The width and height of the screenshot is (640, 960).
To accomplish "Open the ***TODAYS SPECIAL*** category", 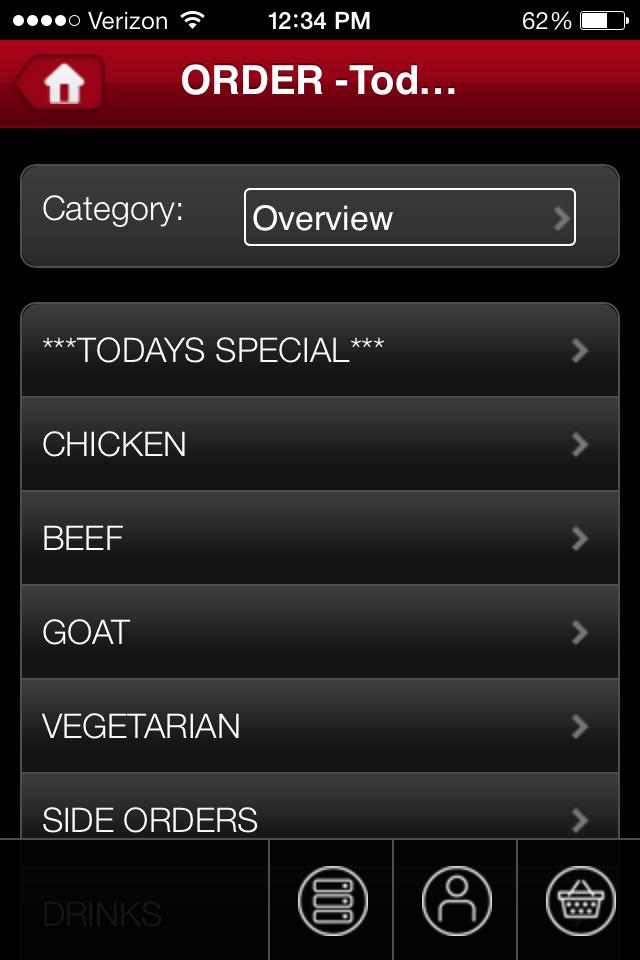I will (319, 351).
